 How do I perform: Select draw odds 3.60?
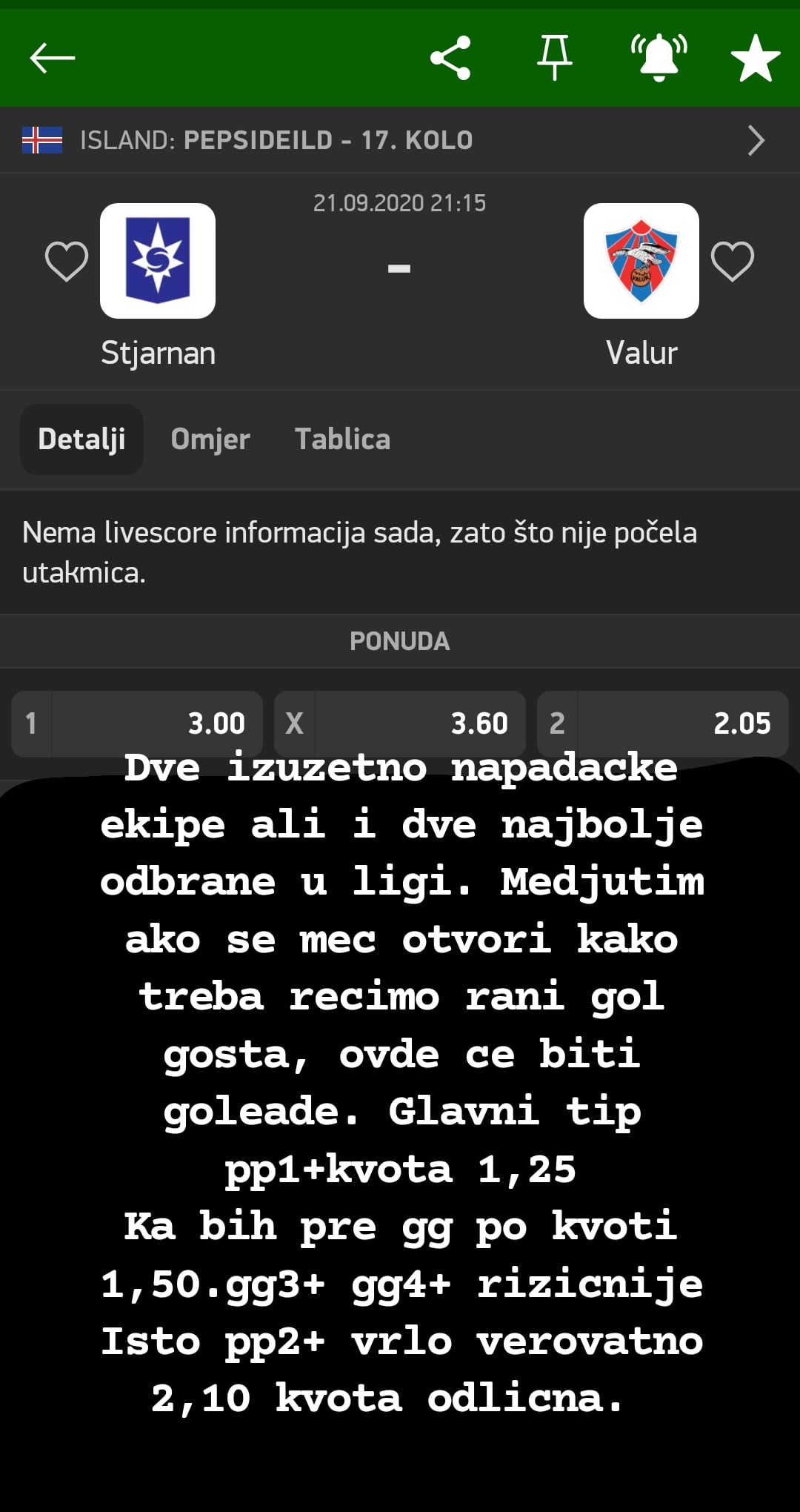[400, 723]
